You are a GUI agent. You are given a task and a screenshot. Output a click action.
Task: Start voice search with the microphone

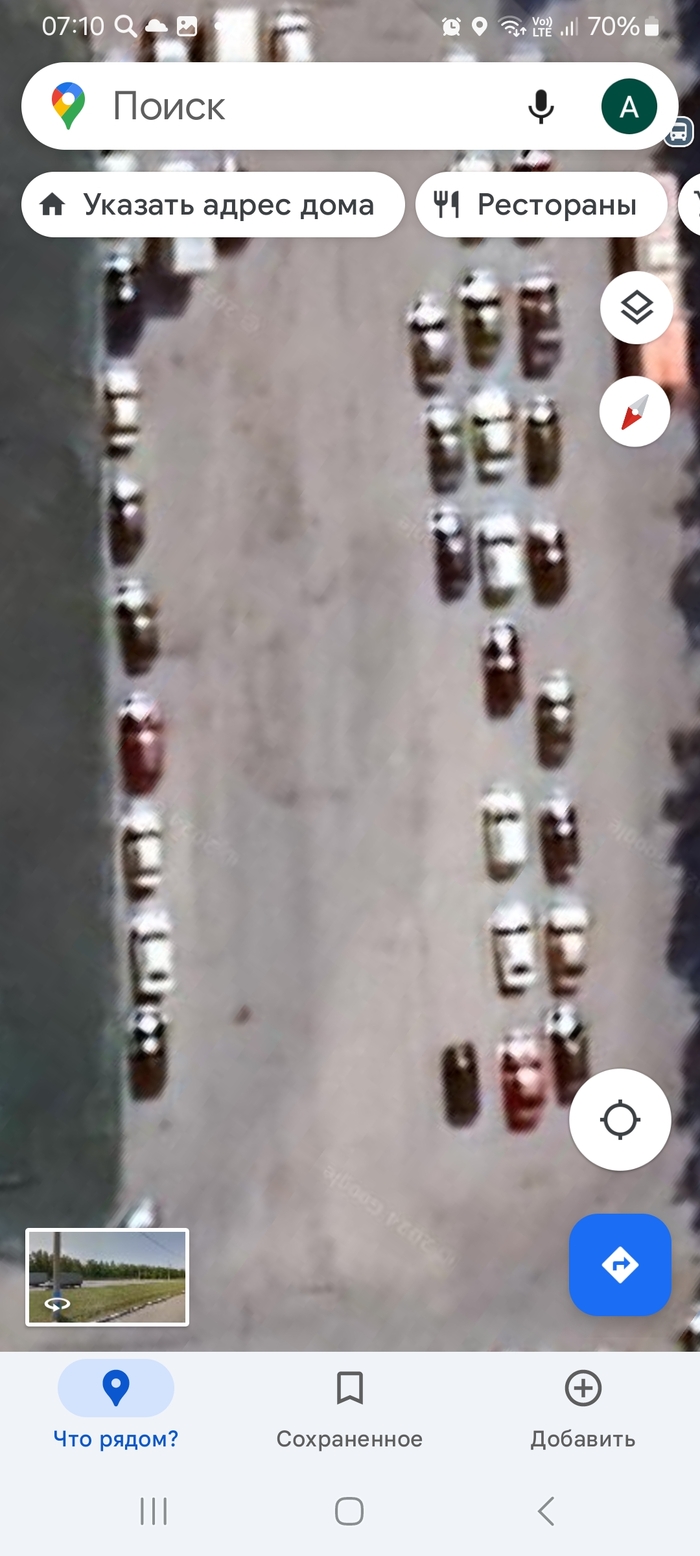click(541, 106)
